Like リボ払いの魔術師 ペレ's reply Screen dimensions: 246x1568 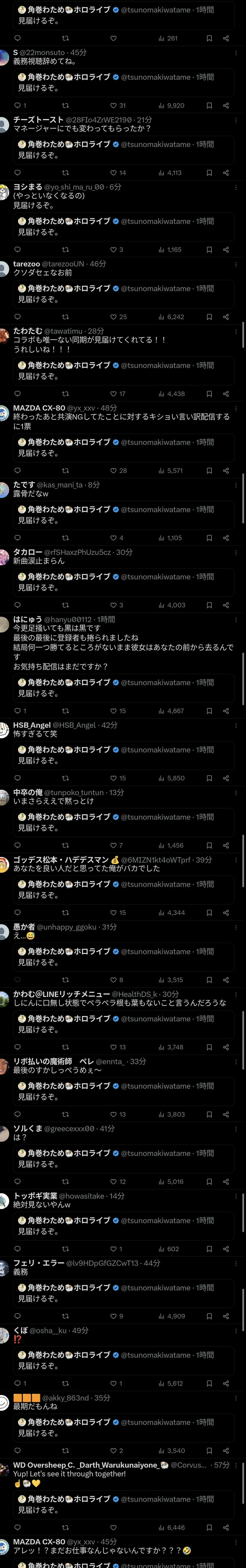click(x=113, y=1115)
